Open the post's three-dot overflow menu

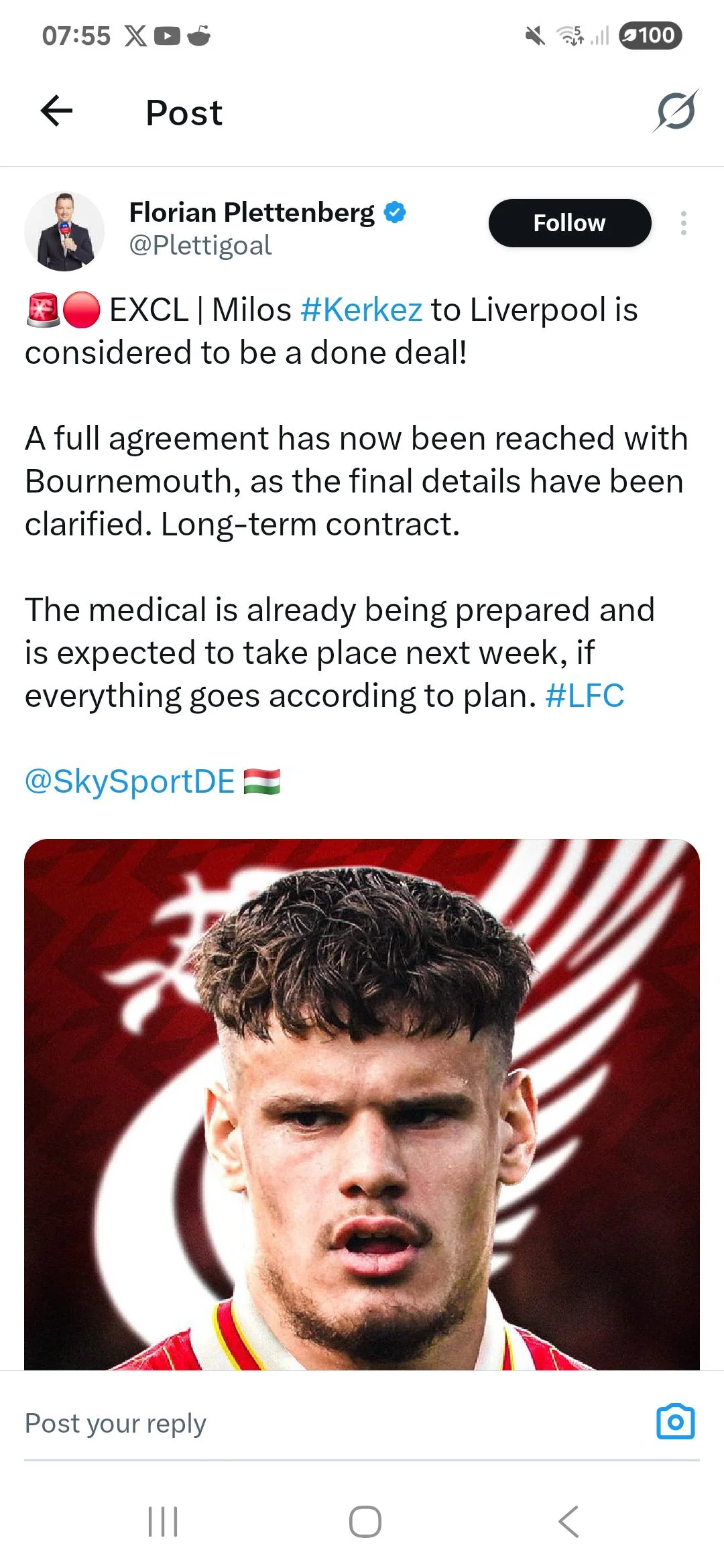tap(683, 223)
